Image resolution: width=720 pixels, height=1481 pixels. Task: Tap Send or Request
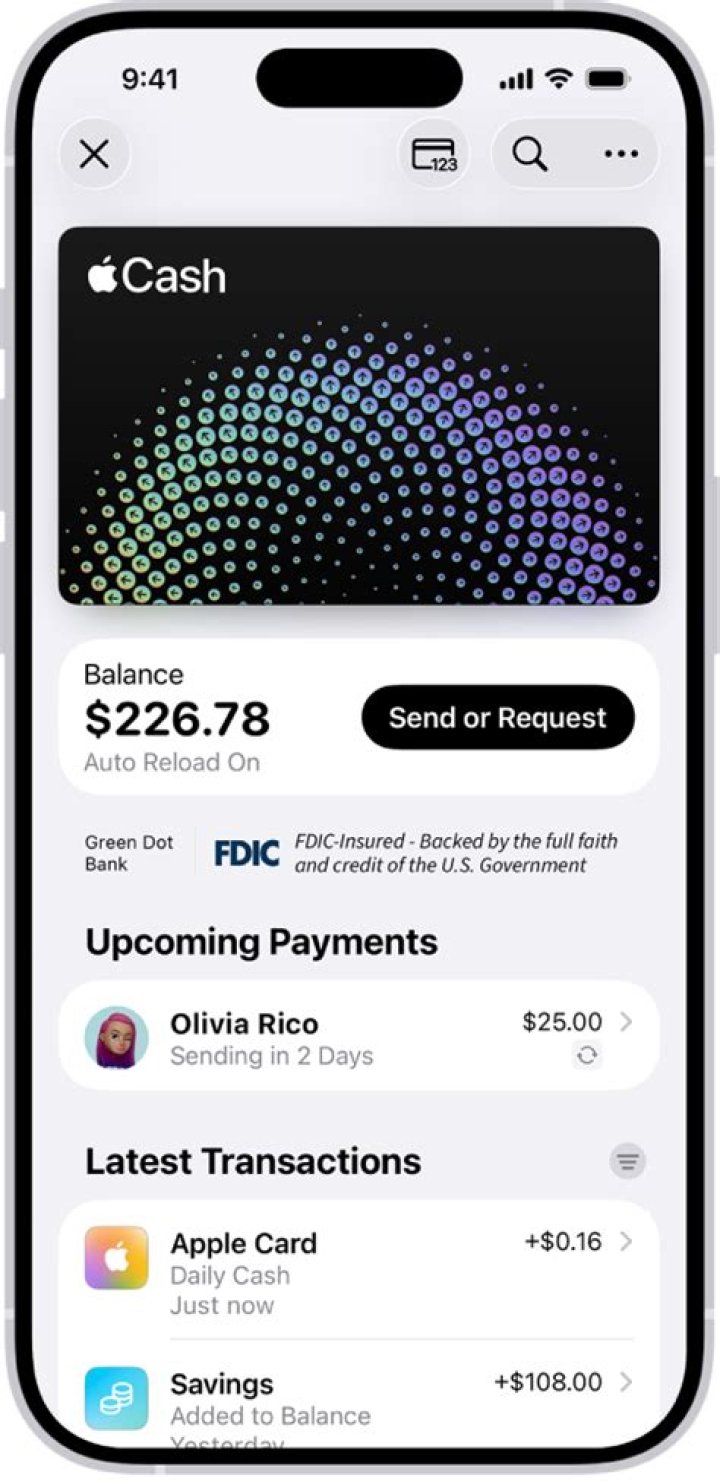[x=498, y=717]
